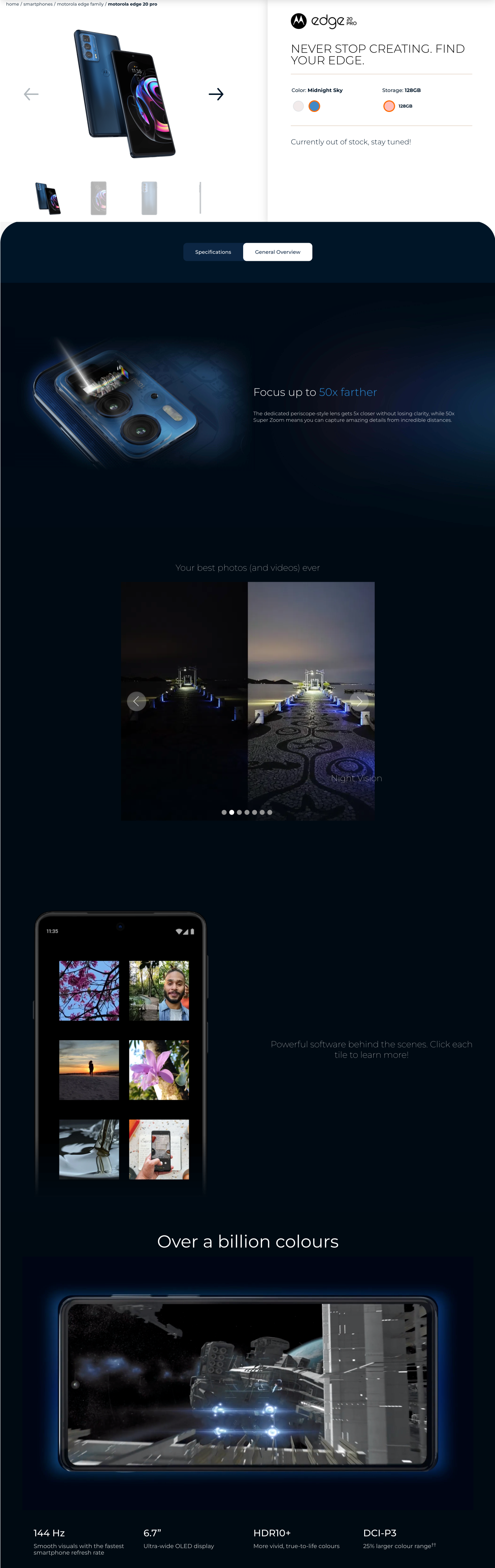The image size is (495, 1568).
Task: Show the next product image
Action: [x=216, y=94]
